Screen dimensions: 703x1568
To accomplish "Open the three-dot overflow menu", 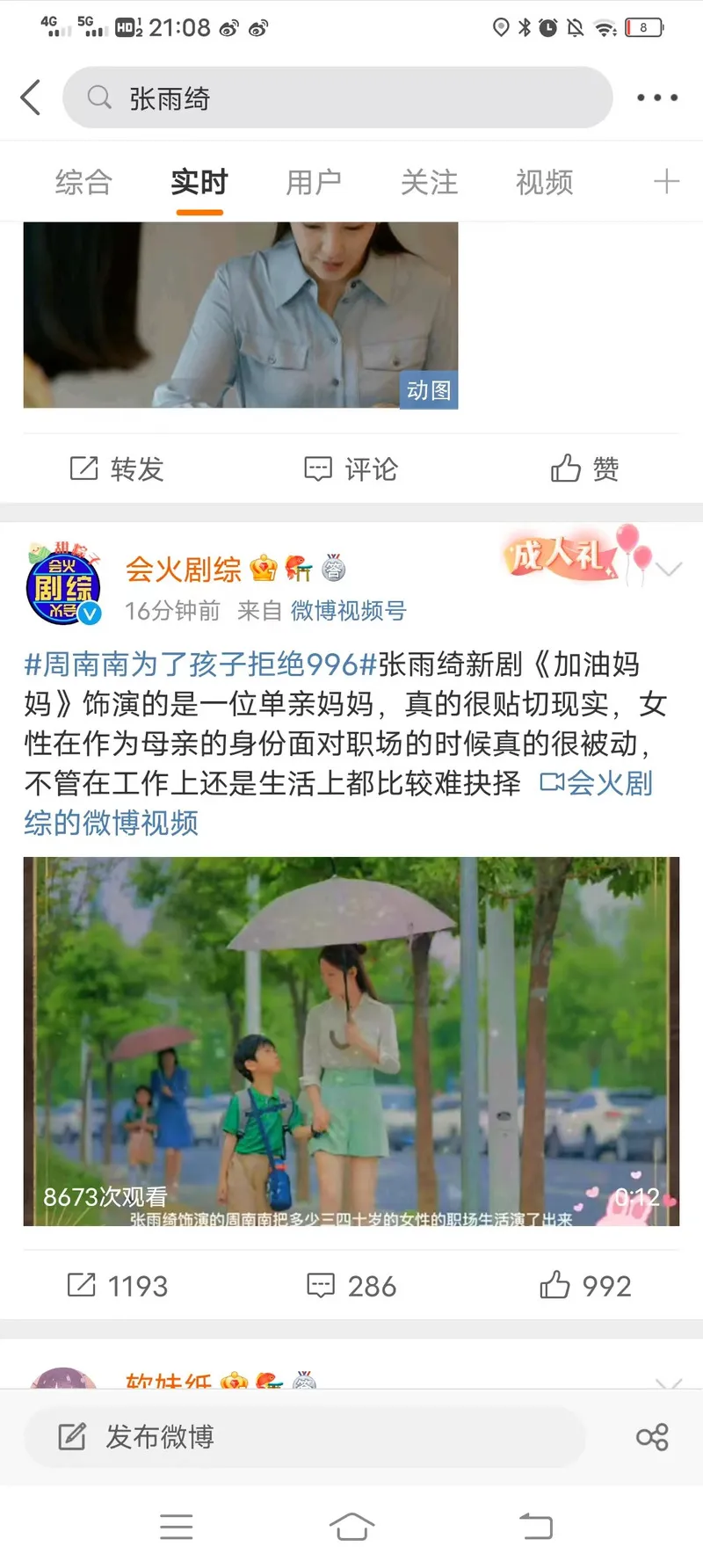I will (657, 98).
